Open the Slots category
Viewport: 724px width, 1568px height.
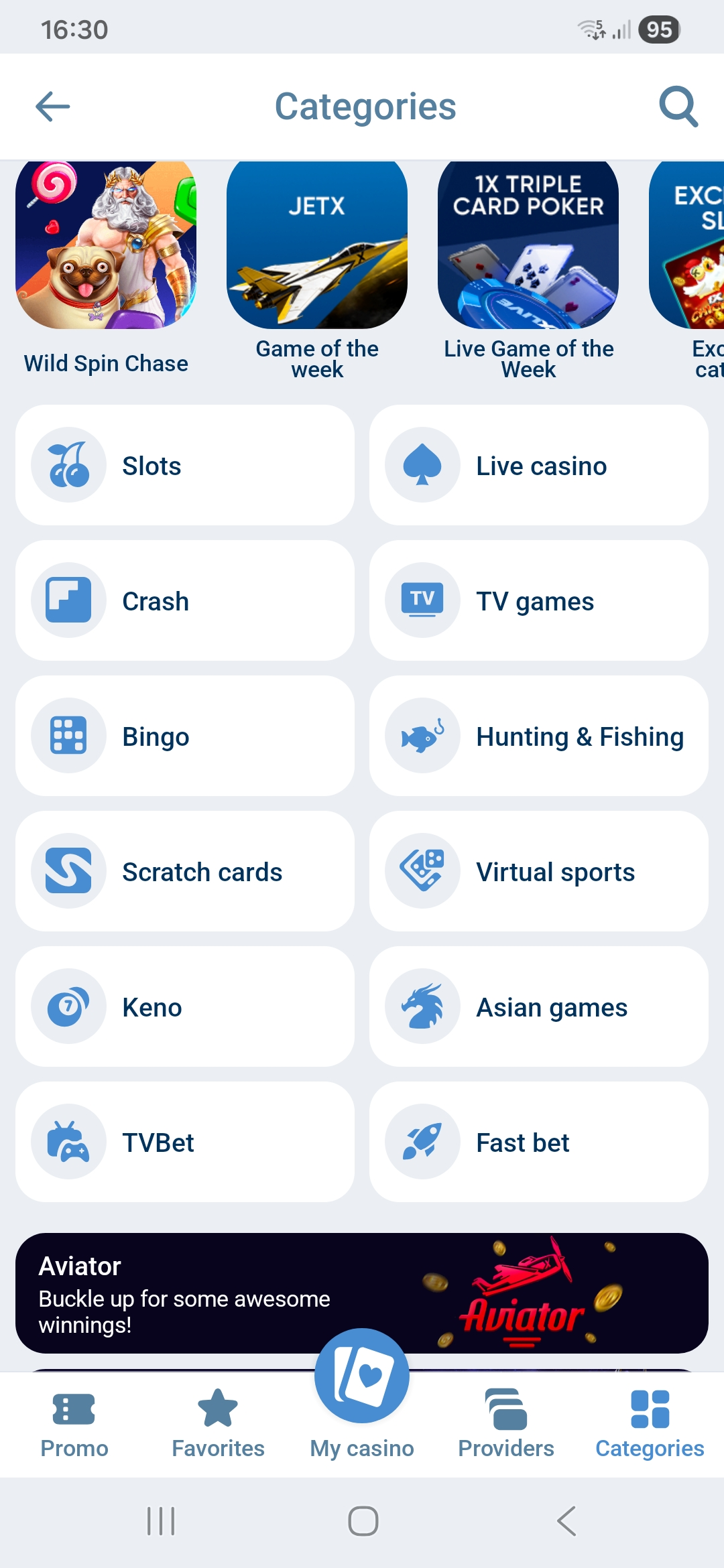(x=184, y=465)
